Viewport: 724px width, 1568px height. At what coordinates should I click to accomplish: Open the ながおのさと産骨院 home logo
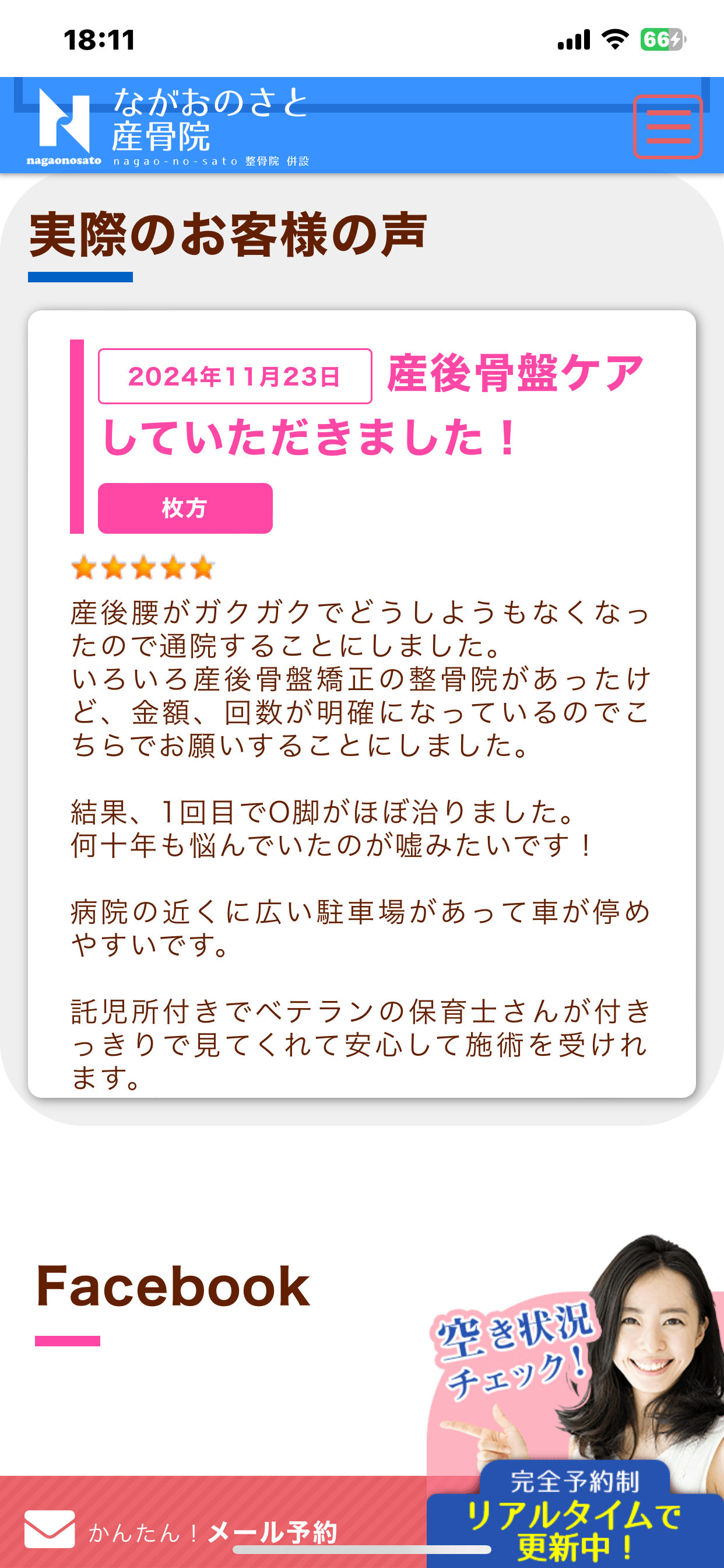(x=168, y=127)
